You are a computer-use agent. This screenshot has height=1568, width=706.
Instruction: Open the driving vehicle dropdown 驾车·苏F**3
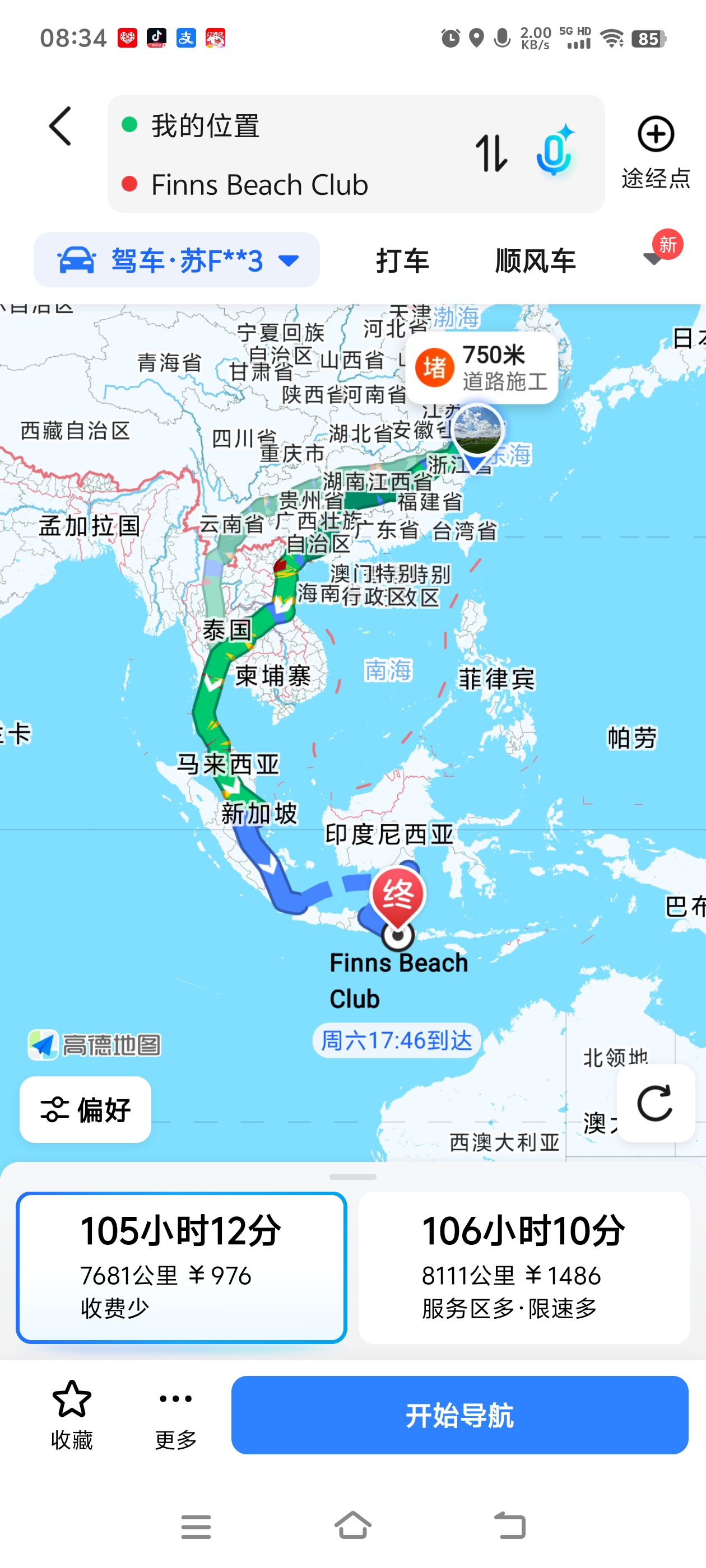[x=176, y=260]
